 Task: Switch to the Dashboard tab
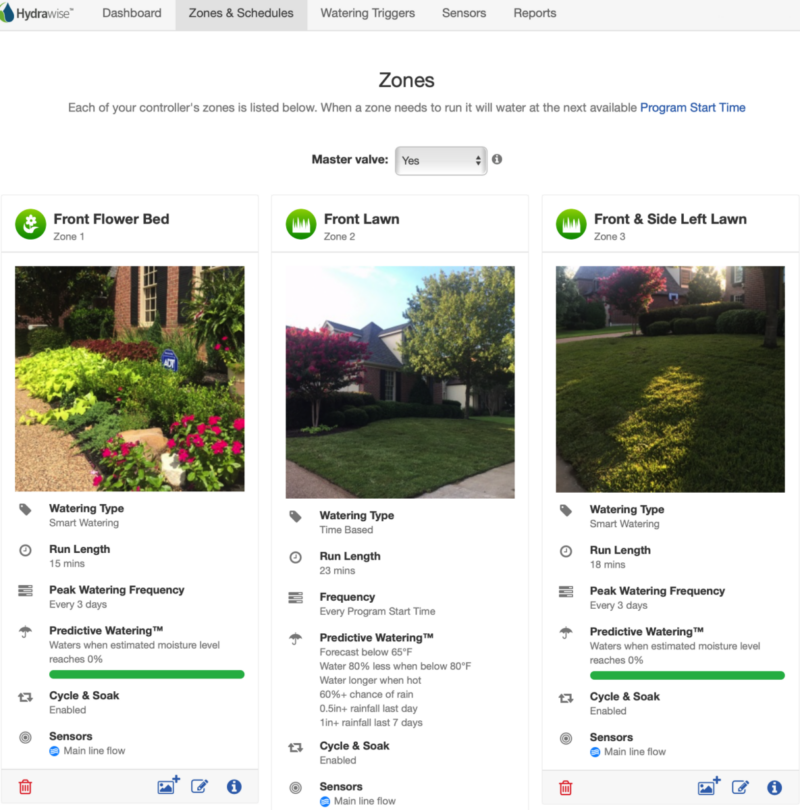click(x=131, y=14)
